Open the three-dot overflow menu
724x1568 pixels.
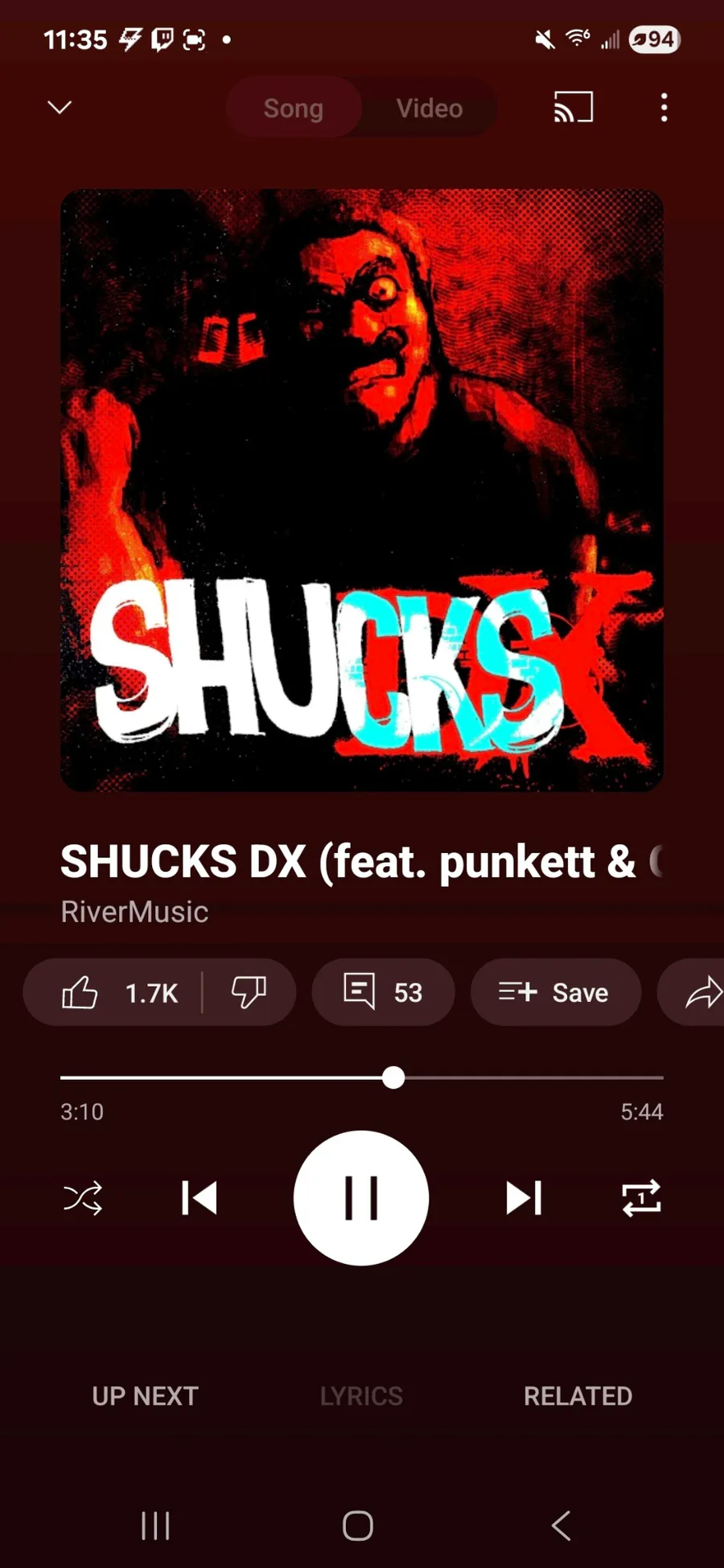pyautogui.click(x=664, y=107)
